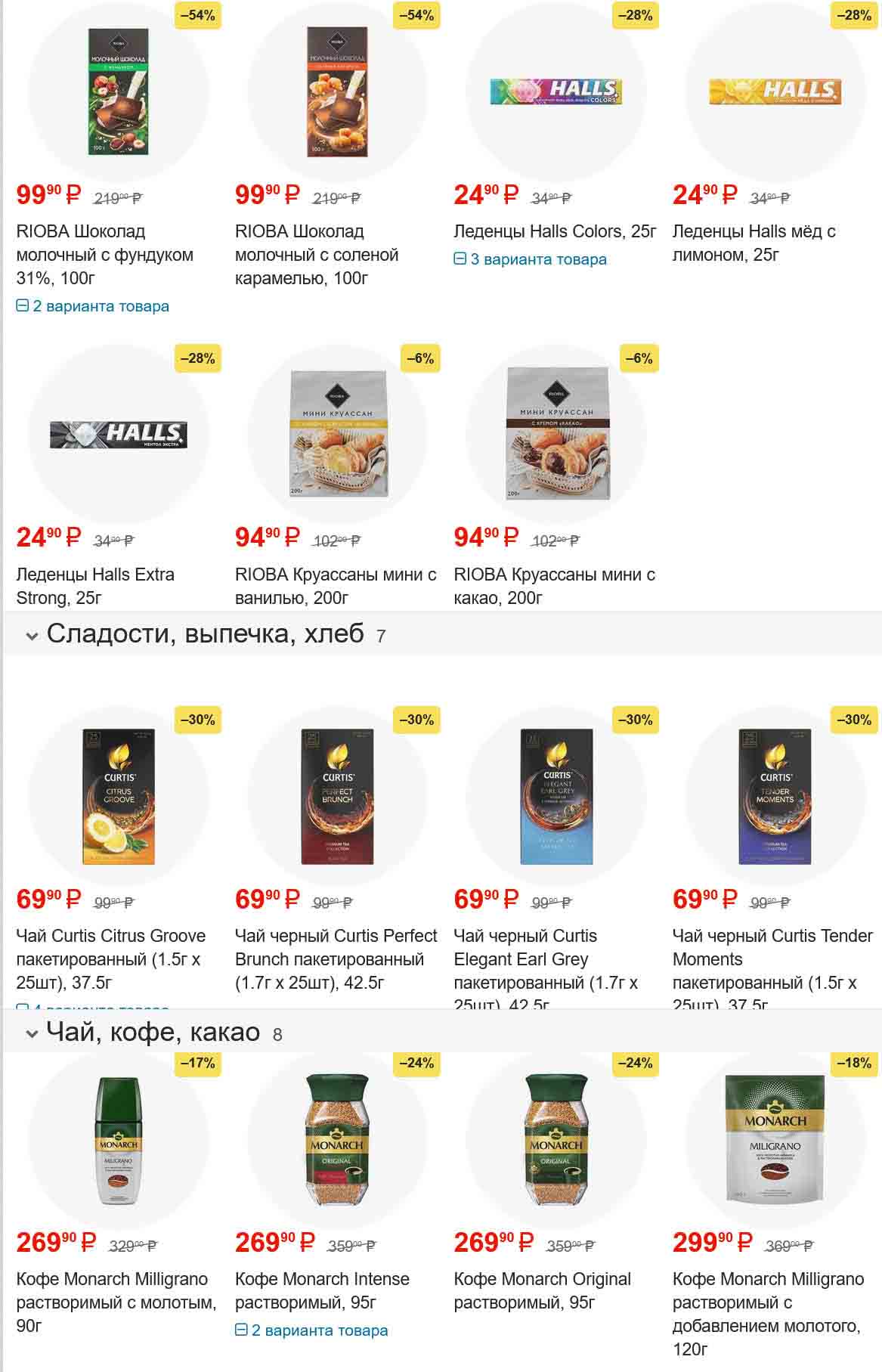Open RIOBA cocoa mini croissants product

[x=554, y=586]
